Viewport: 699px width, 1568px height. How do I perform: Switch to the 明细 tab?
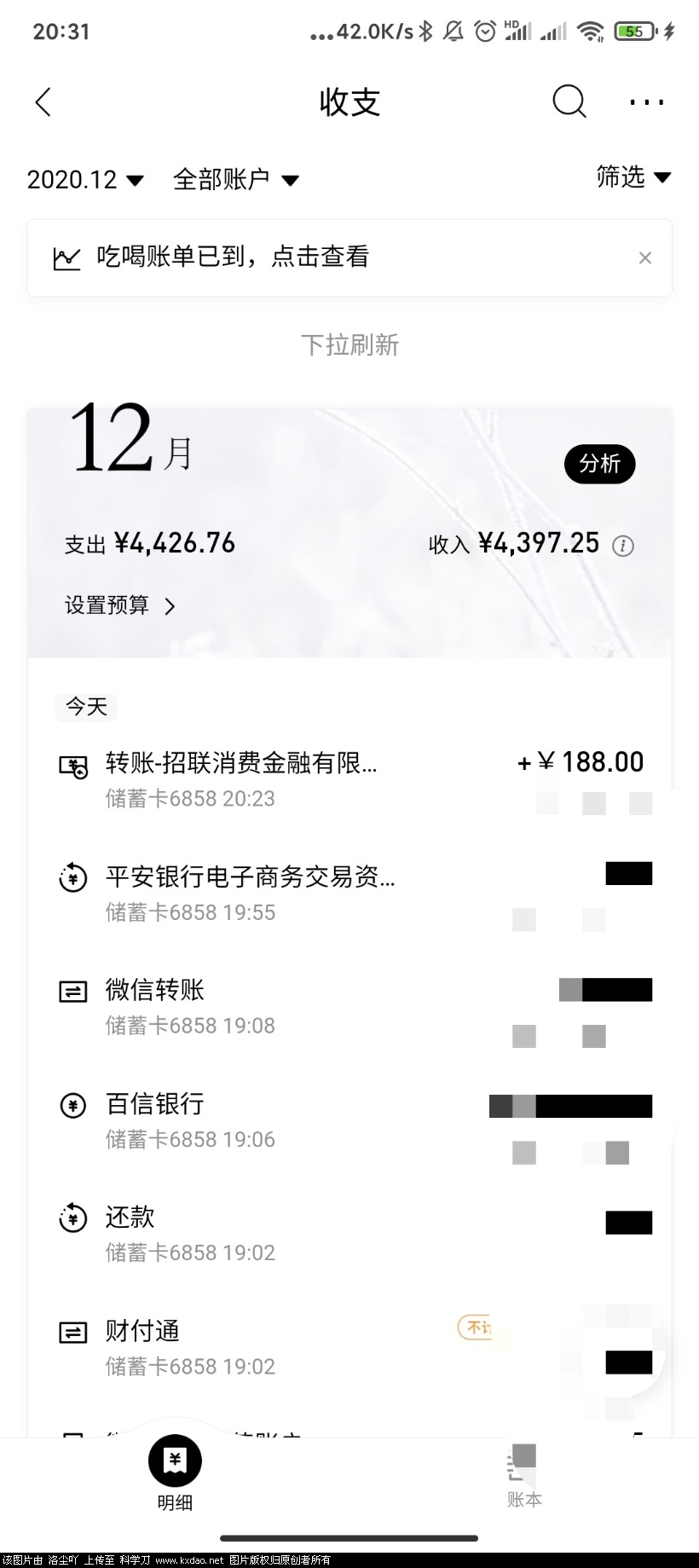click(175, 1473)
